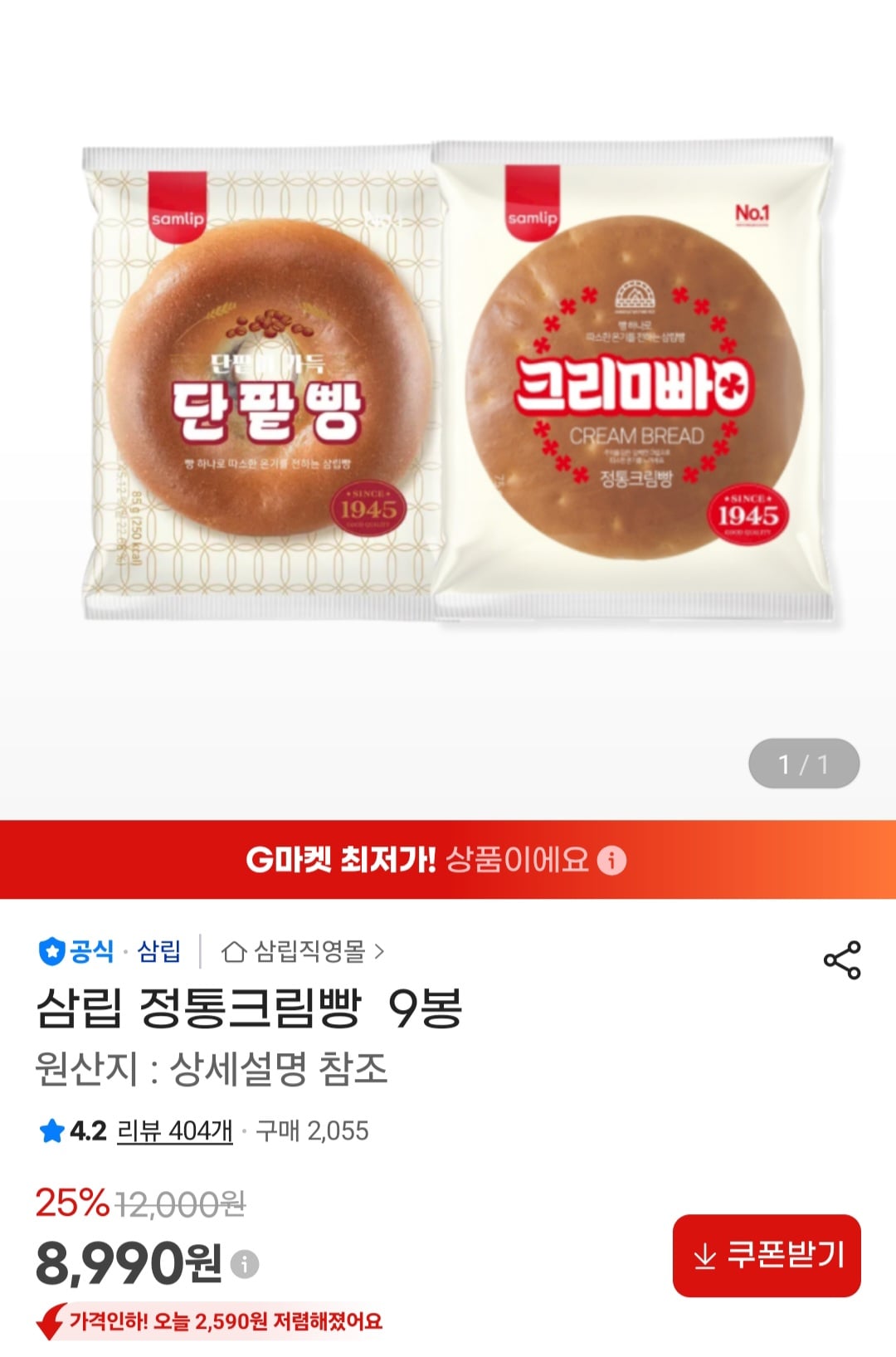Click the cream bread product image
The height and width of the screenshot is (1357, 896).
(x=631, y=382)
